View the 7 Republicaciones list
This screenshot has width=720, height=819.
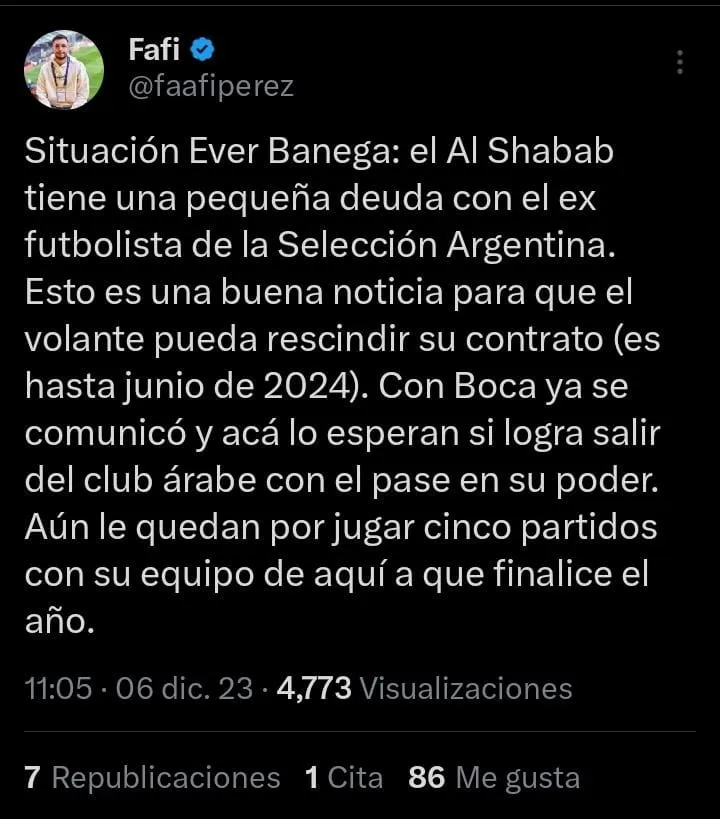(152, 777)
